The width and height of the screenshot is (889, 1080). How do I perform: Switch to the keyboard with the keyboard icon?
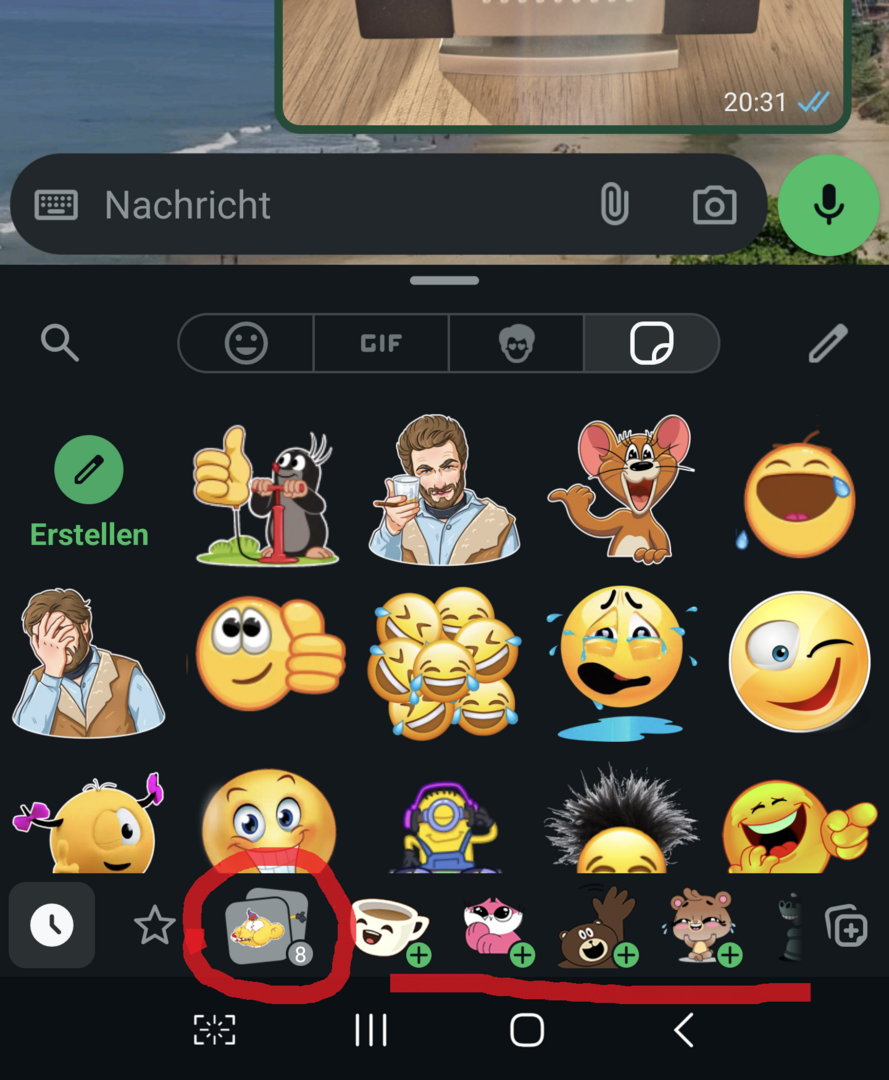pyautogui.click(x=56, y=206)
